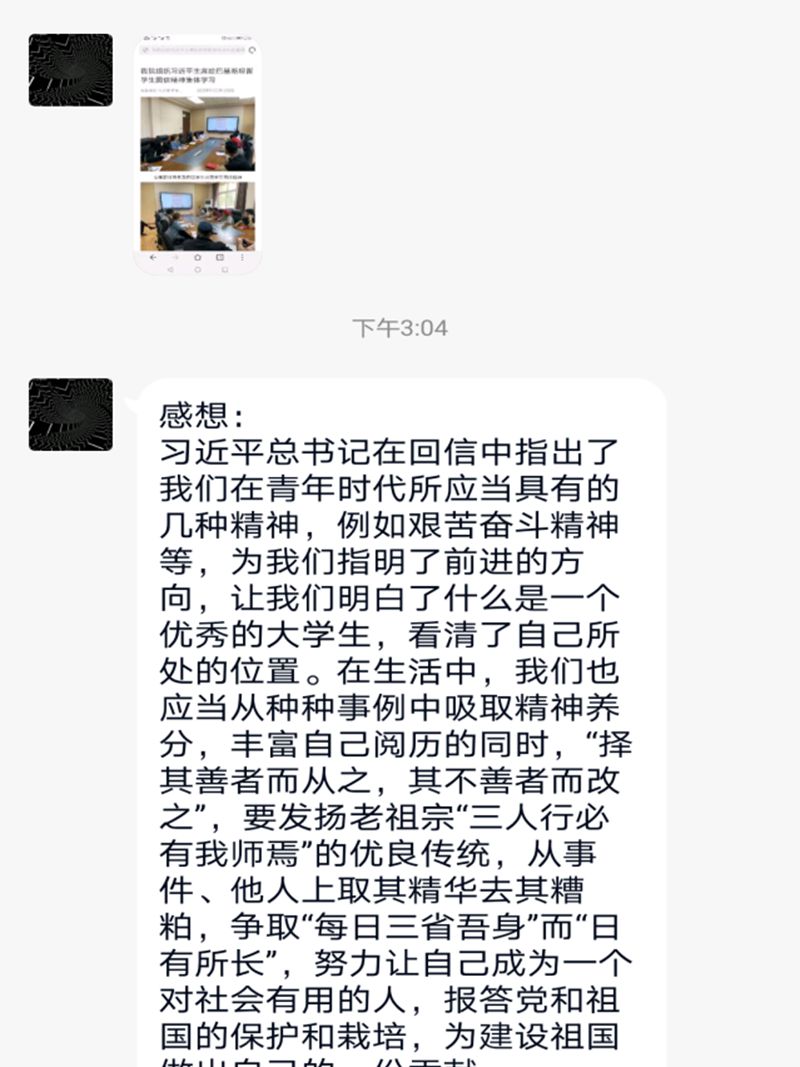Tap the avatar beside the 感想 message
Image resolution: width=800 pixels, height=1067 pixels.
click(70, 414)
